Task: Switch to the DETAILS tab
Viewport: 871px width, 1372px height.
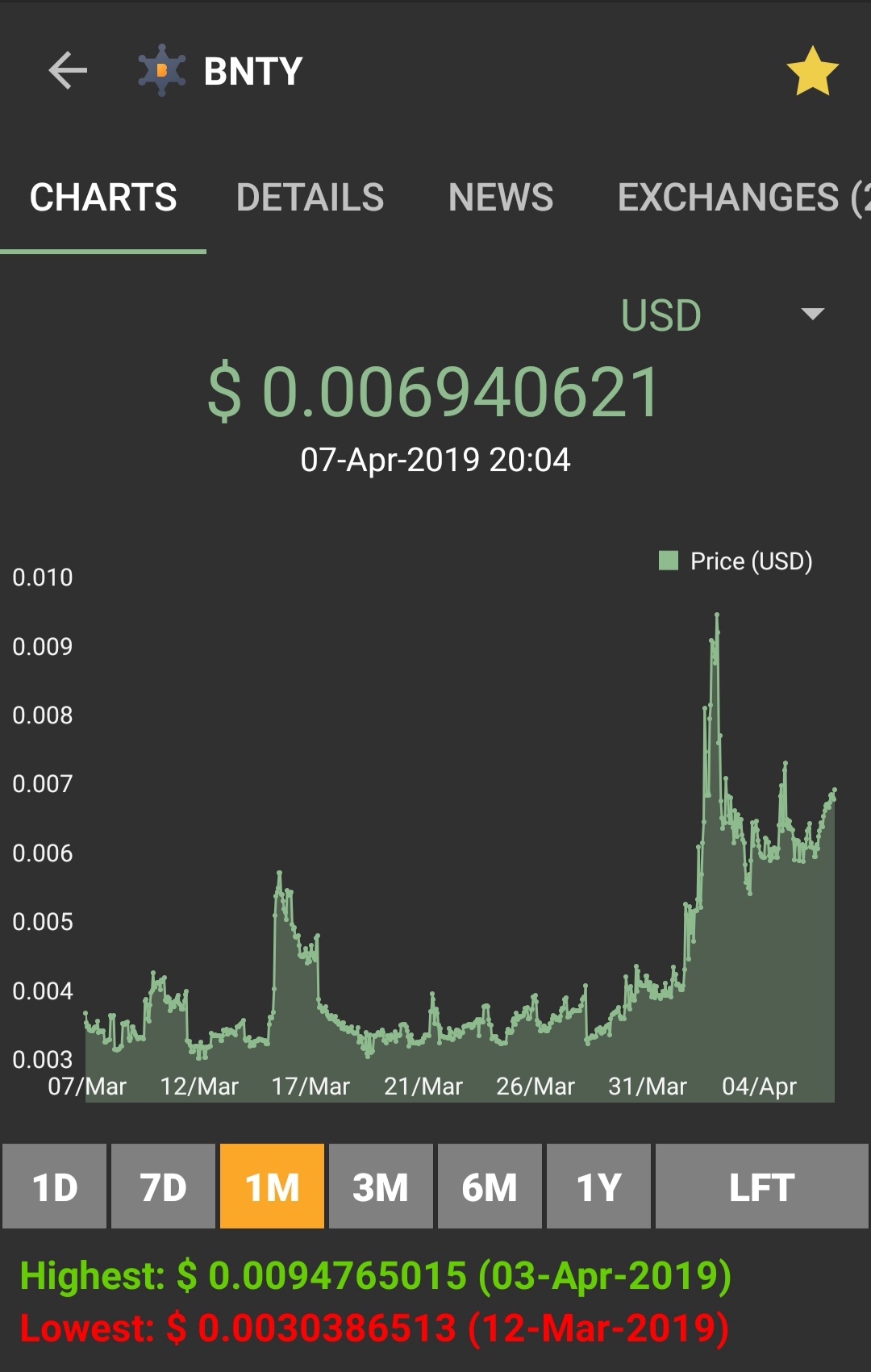Action: [310, 198]
